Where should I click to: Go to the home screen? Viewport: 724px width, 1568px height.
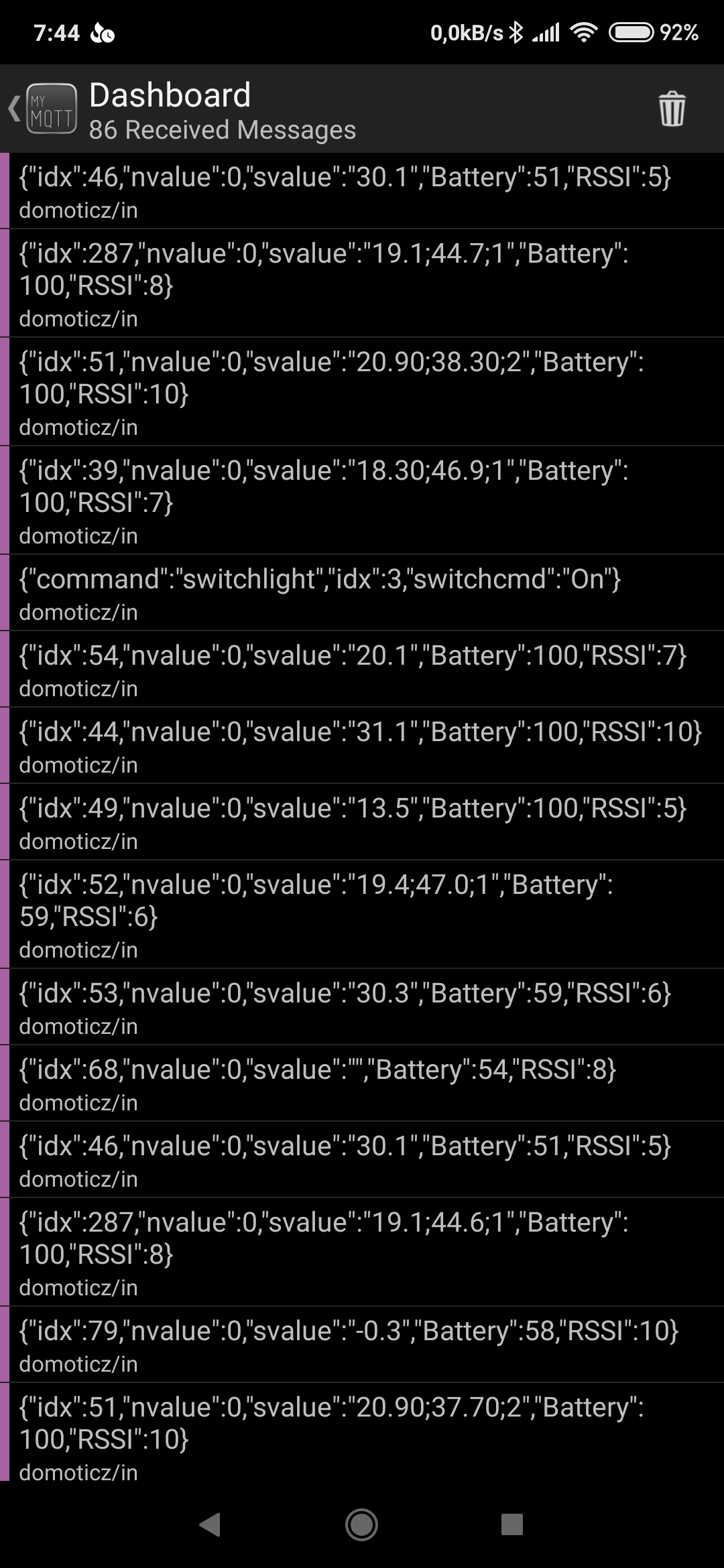tap(361, 1525)
